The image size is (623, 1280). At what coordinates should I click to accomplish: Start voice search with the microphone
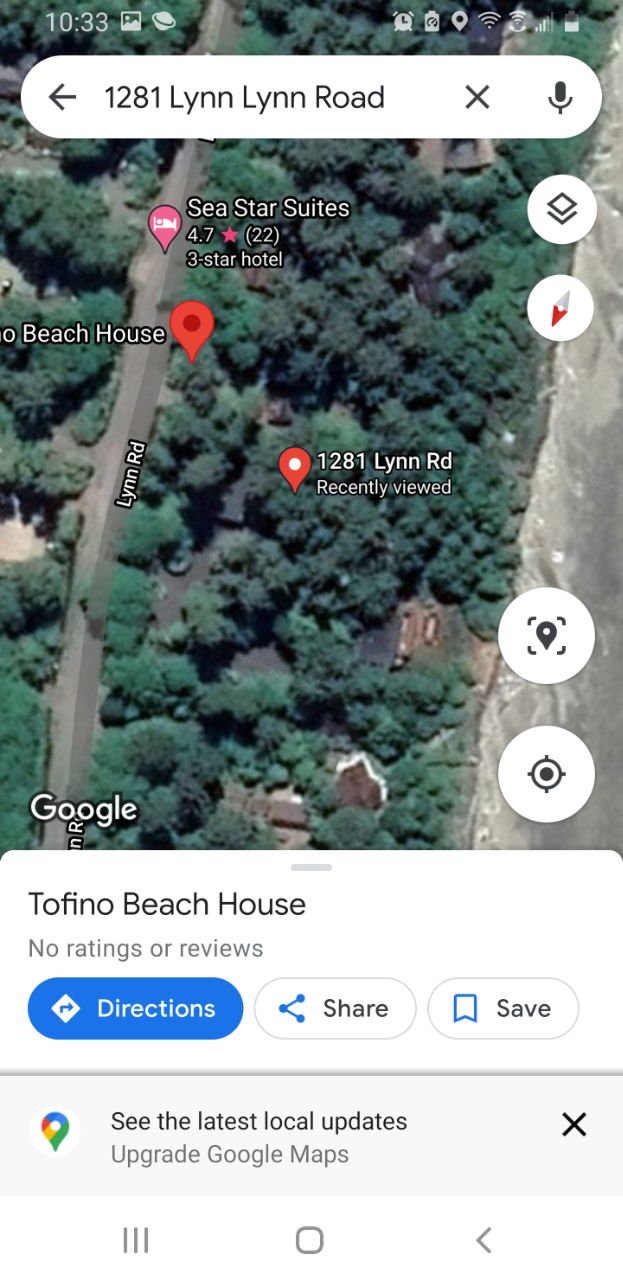[x=561, y=97]
